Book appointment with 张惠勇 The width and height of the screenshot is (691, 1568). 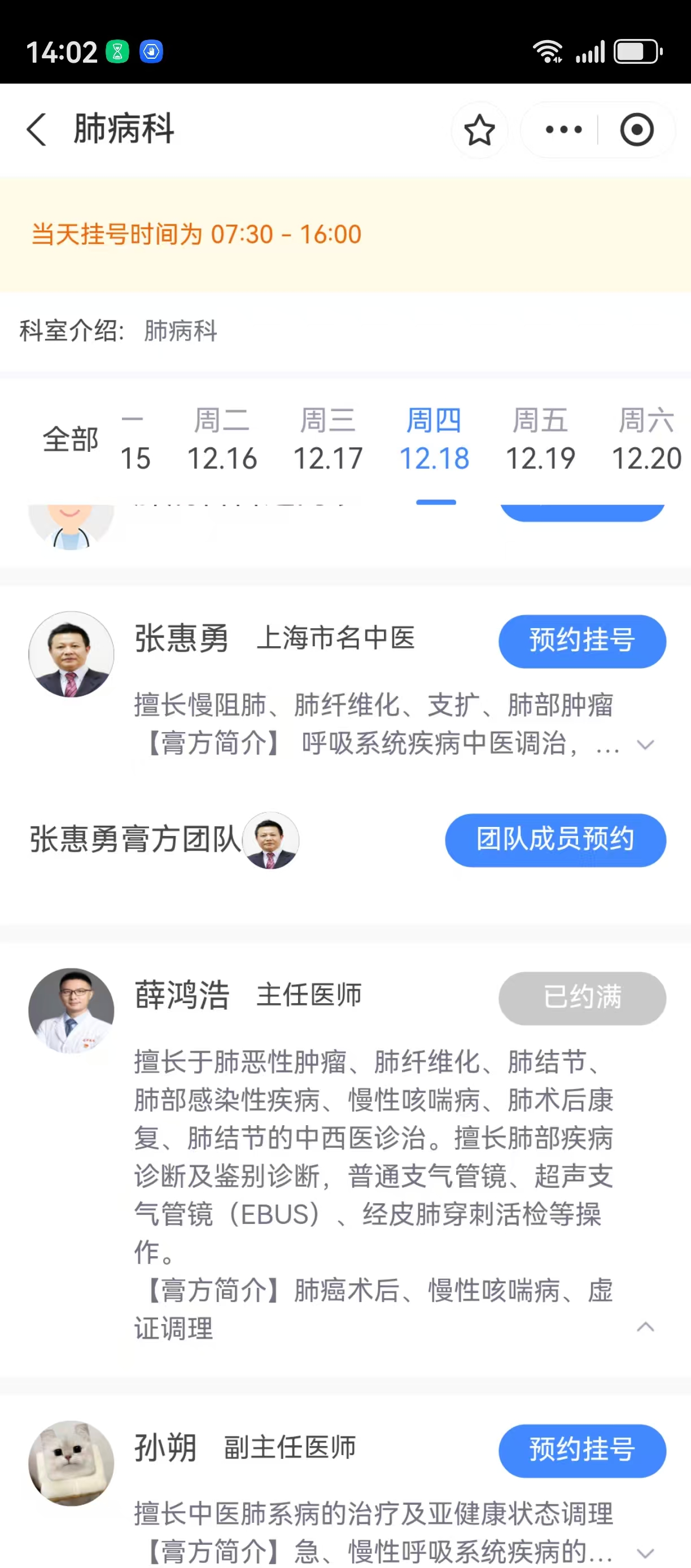582,641
